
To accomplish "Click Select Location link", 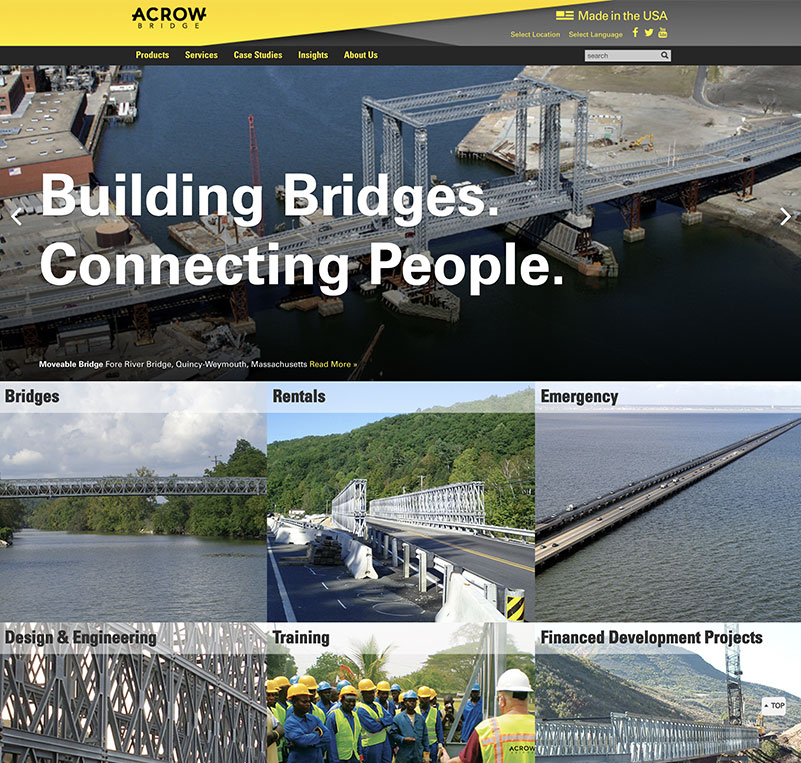I will point(535,35).
